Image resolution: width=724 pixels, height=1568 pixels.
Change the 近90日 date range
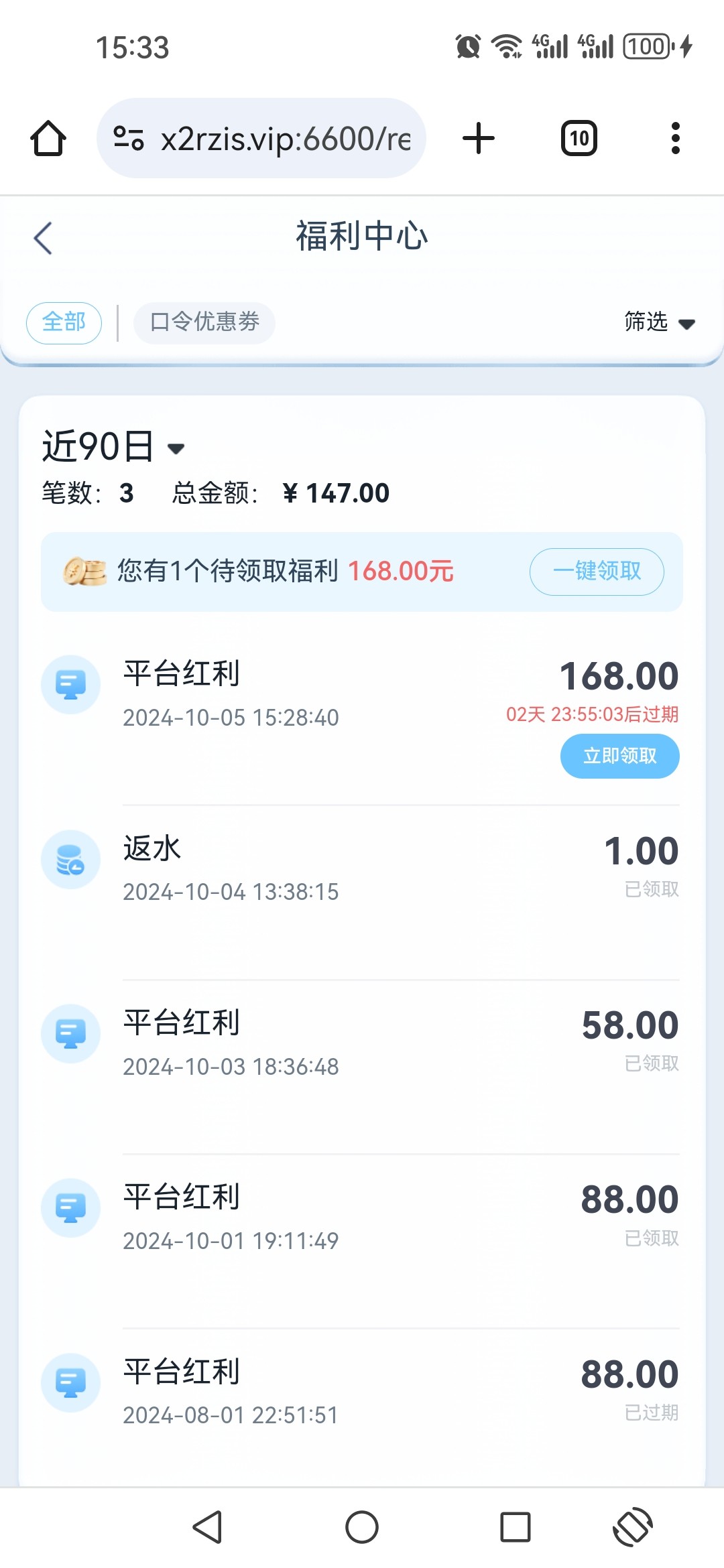pos(113,446)
